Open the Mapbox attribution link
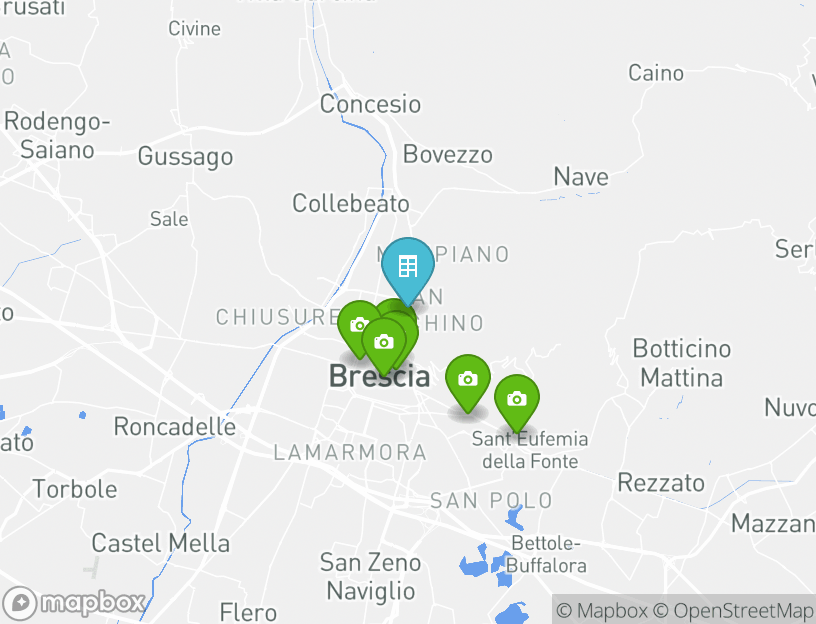Image resolution: width=816 pixels, height=624 pixels. pos(602,610)
